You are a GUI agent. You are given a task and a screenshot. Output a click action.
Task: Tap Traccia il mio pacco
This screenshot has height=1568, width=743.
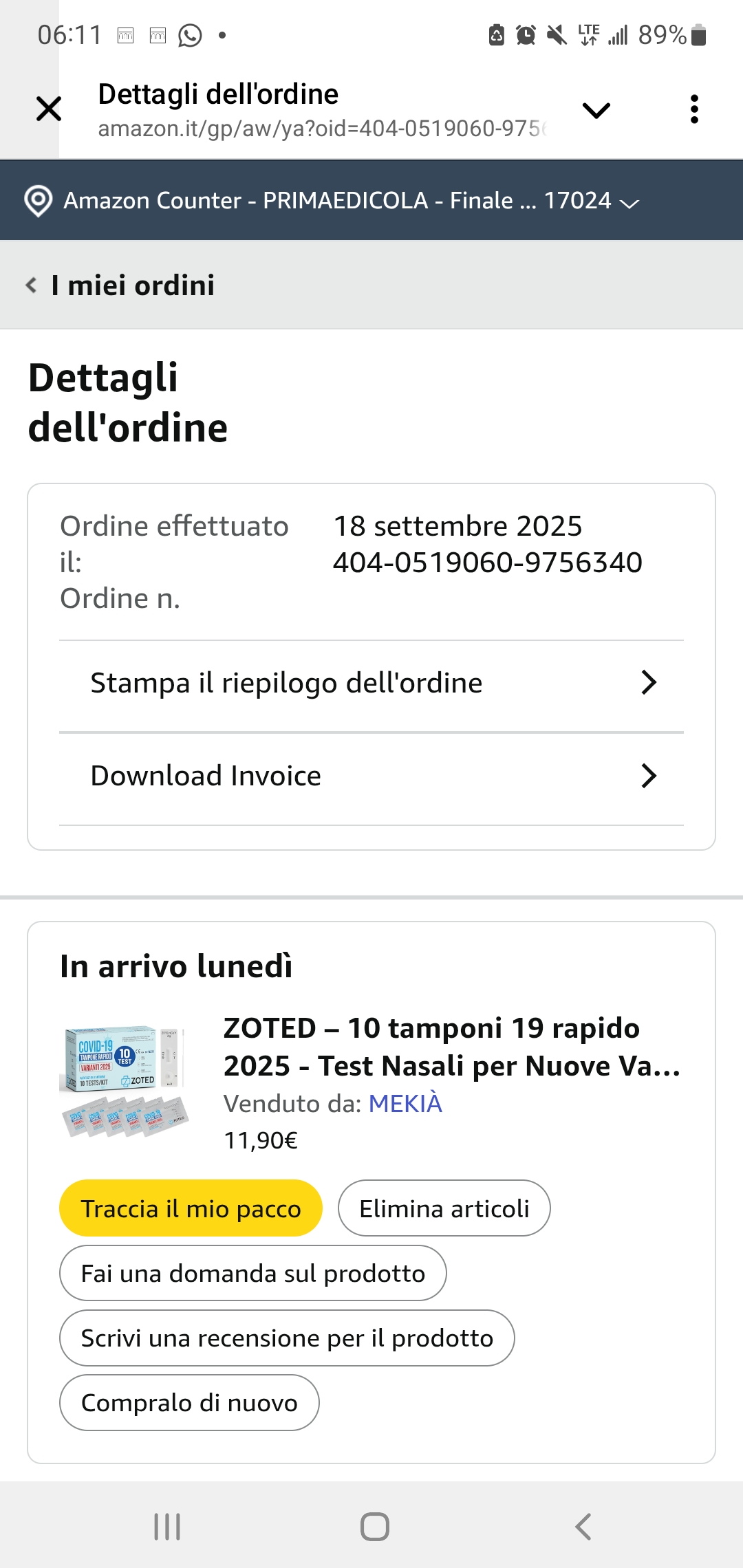point(191,1208)
